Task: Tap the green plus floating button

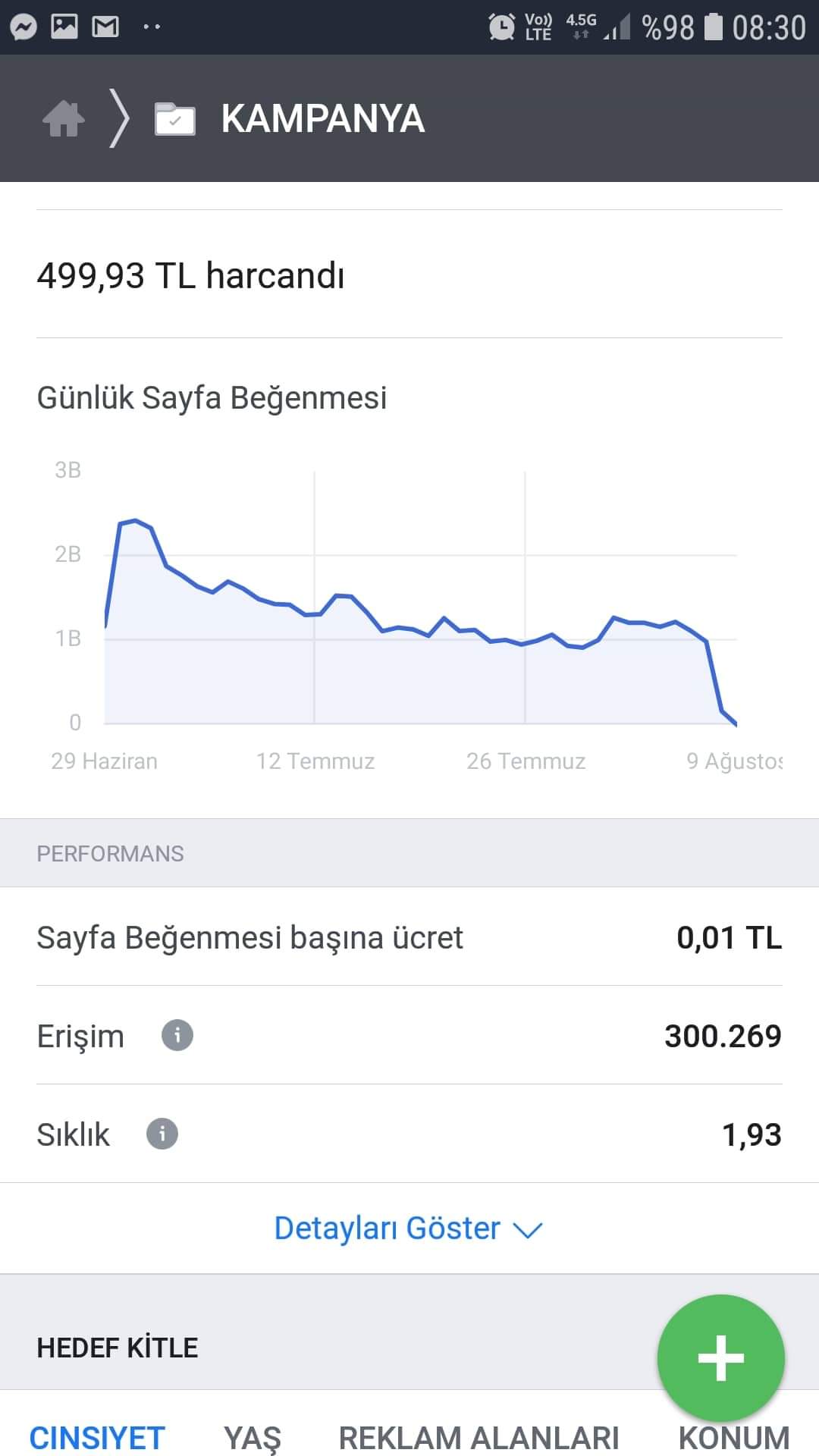Action: [x=720, y=1357]
